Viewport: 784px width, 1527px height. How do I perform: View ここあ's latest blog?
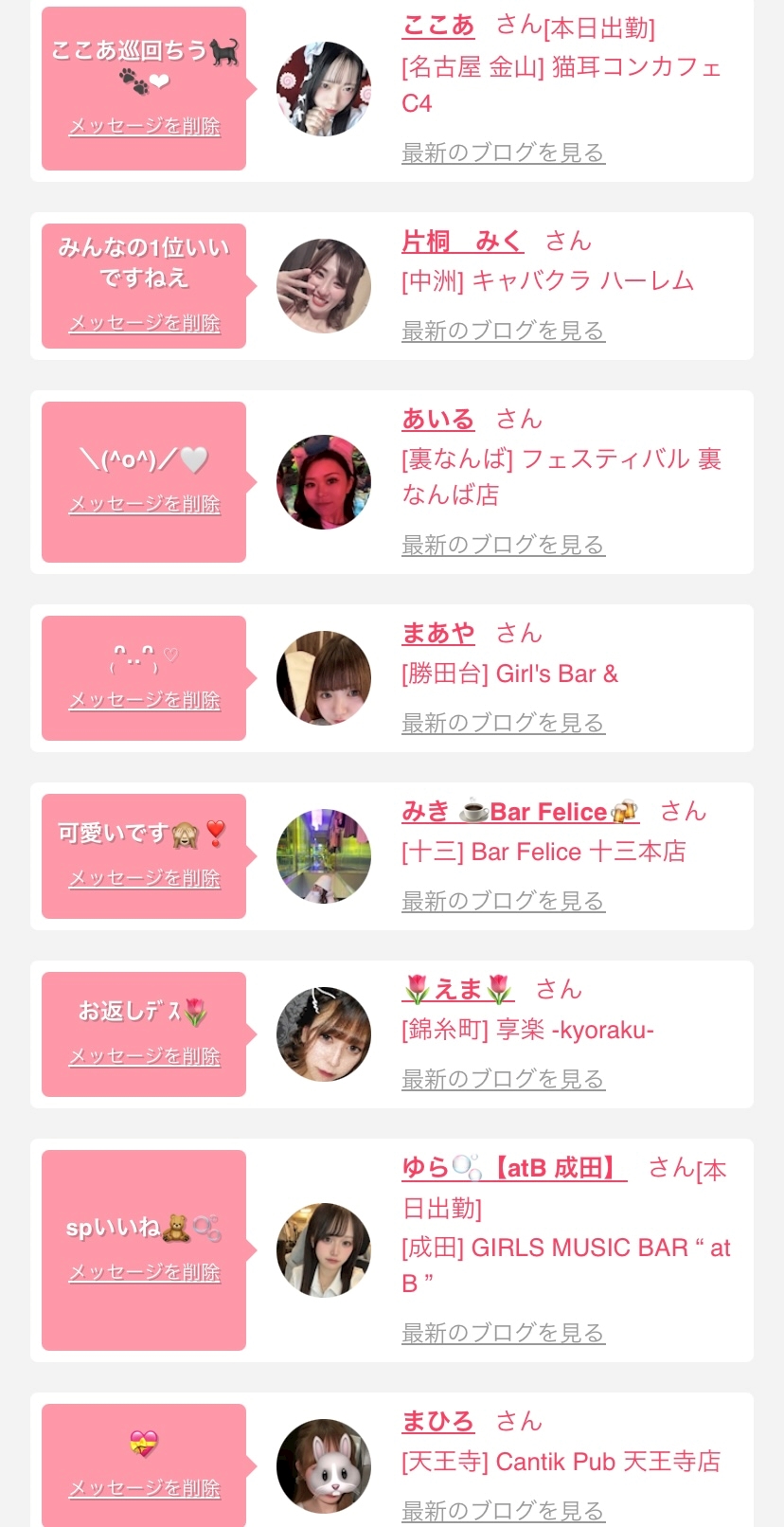pyautogui.click(x=503, y=153)
